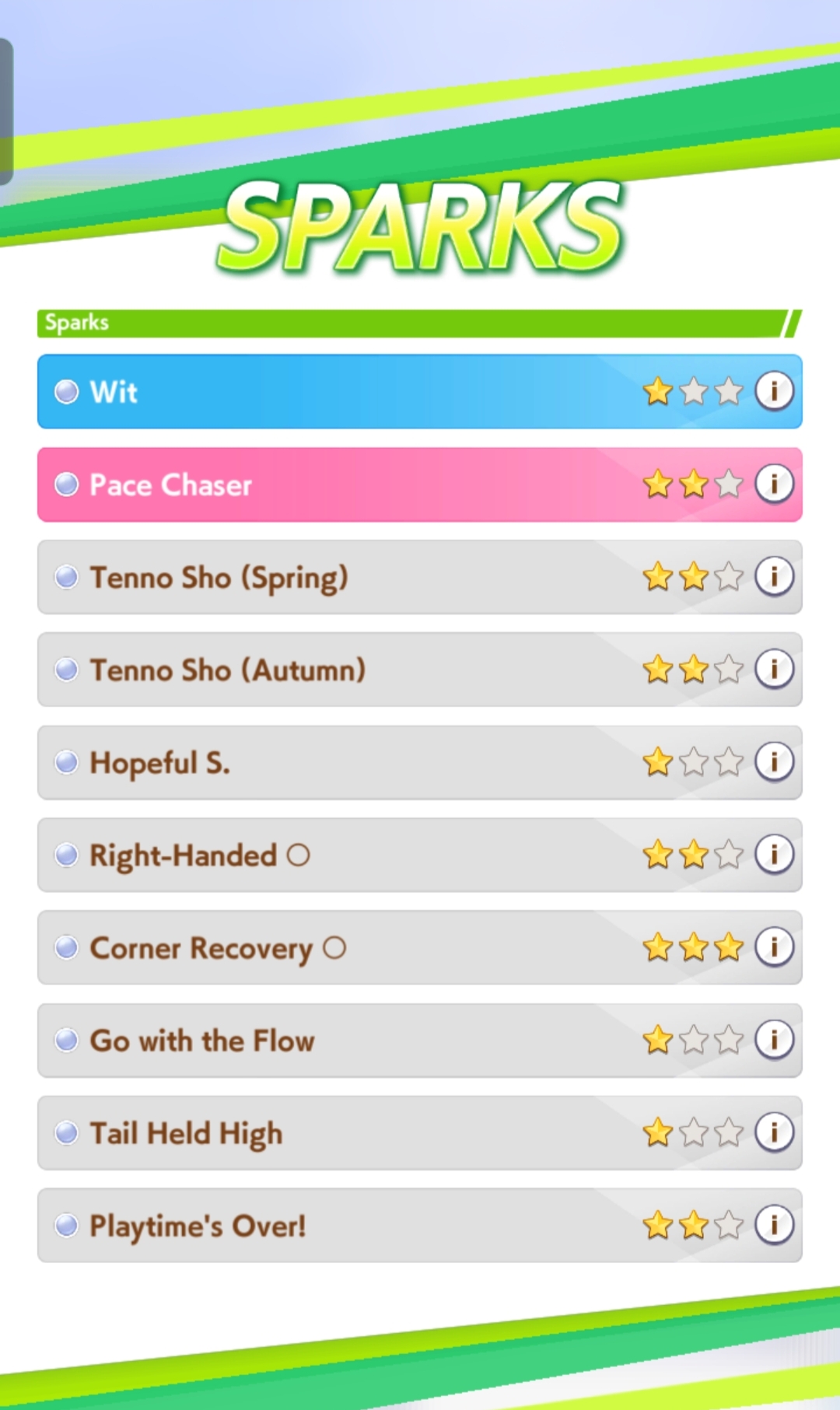
Task: Open Playtime's Over! spark info
Action: pyautogui.click(x=774, y=1224)
